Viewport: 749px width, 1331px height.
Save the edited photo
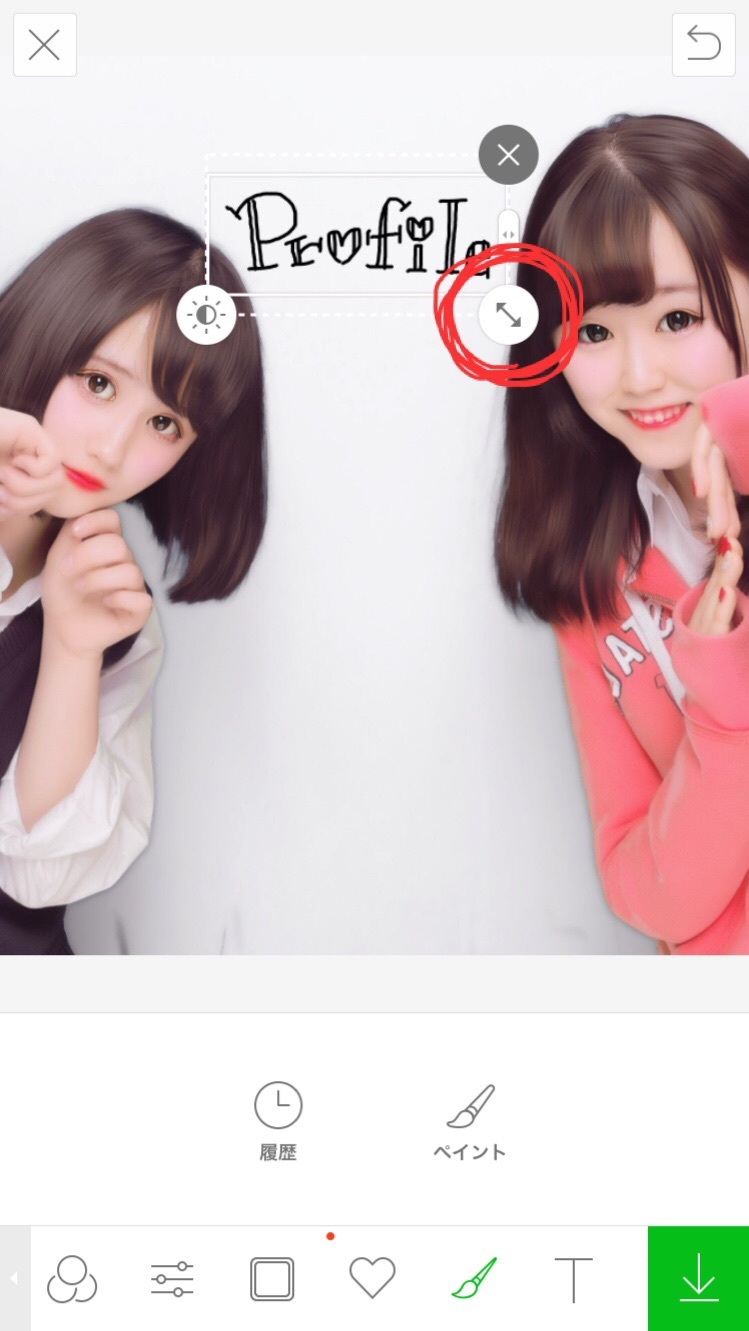pyautogui.click(x=698, y=1279)
